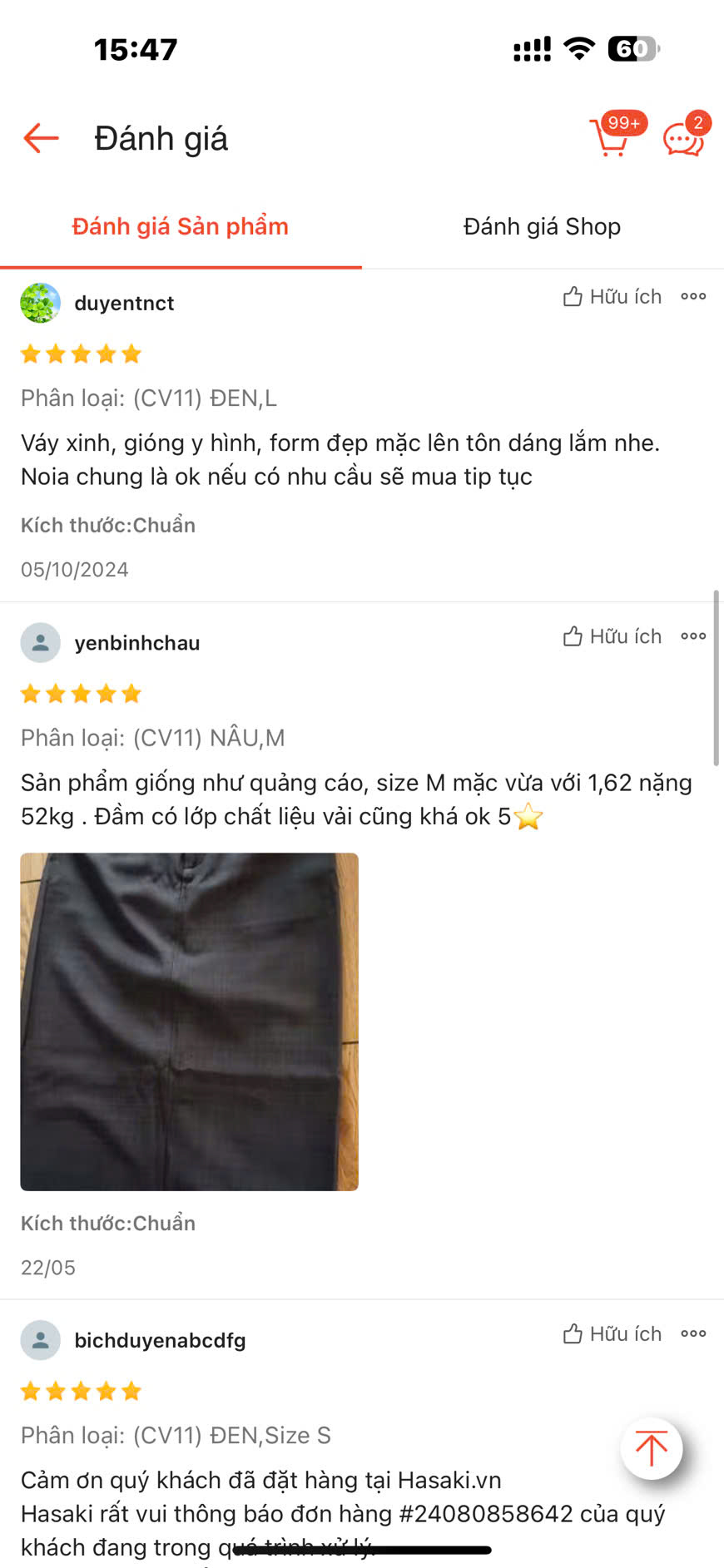The image size is (724, 1568).
Task: Open more options on duyentnct's review
Action: pos(693,297)
